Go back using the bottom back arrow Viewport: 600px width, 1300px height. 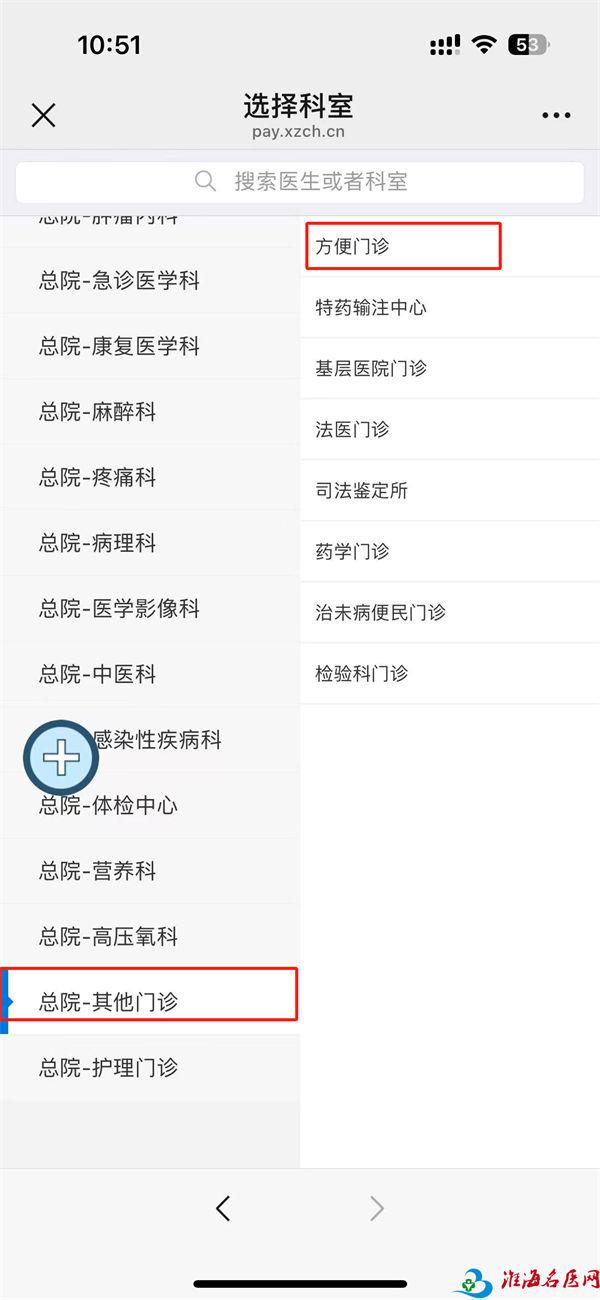tap(223, 1209)
